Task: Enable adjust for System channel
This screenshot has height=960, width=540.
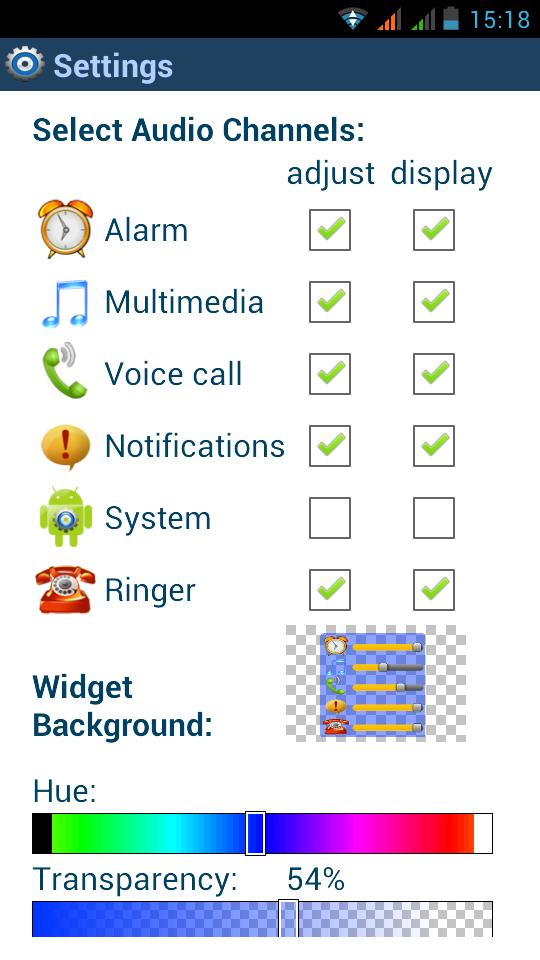Action: 330,517
